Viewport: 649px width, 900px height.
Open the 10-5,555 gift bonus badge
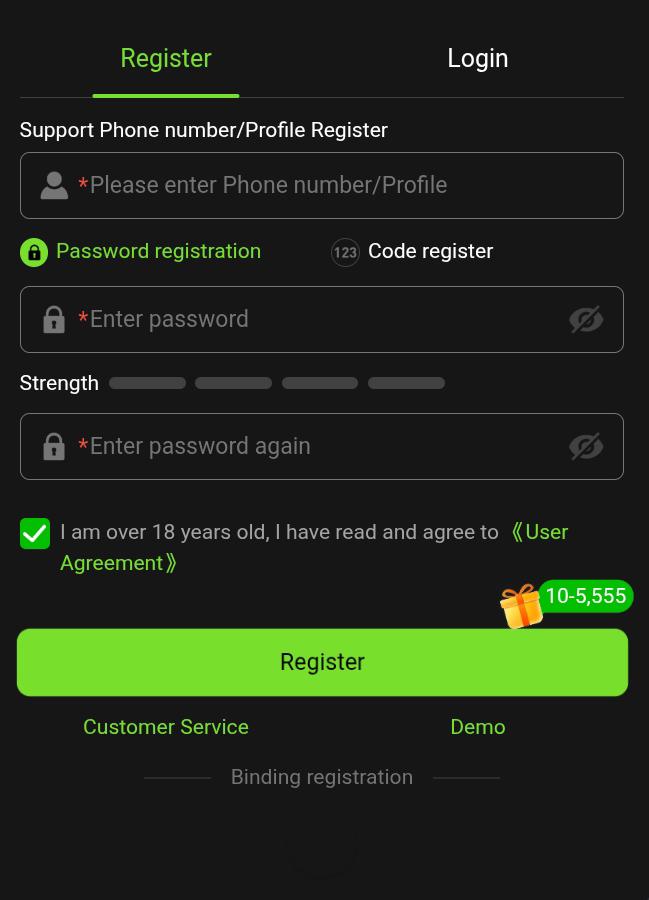(x=584, y=597)
